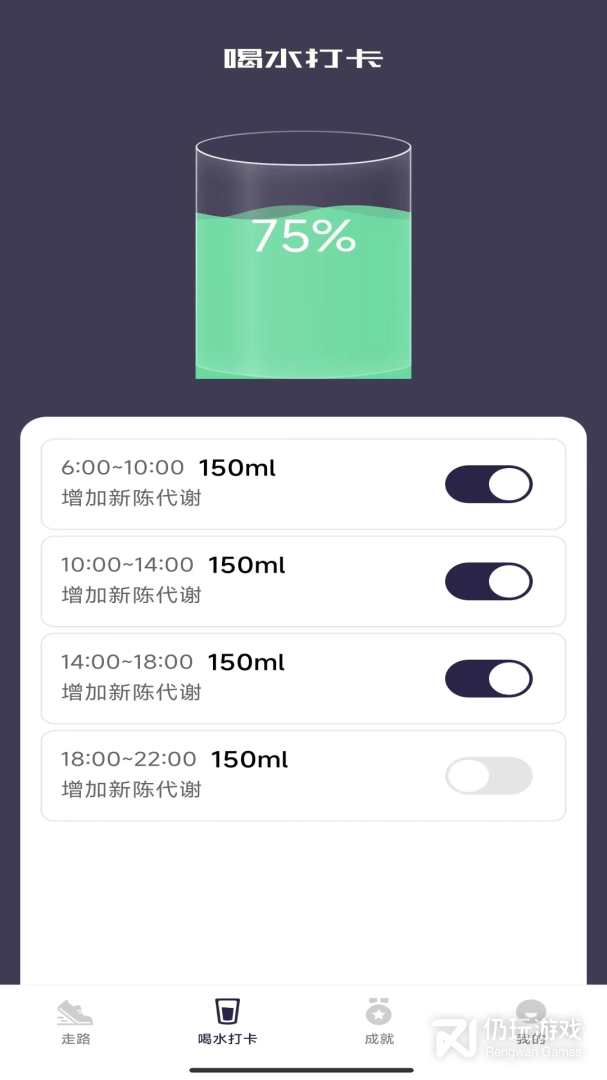Image resolution: width=607 pixels, height=1080 pixels.
Task: Enable the 18:00~22:00 water check-in
Action: [x=488, y=776]
